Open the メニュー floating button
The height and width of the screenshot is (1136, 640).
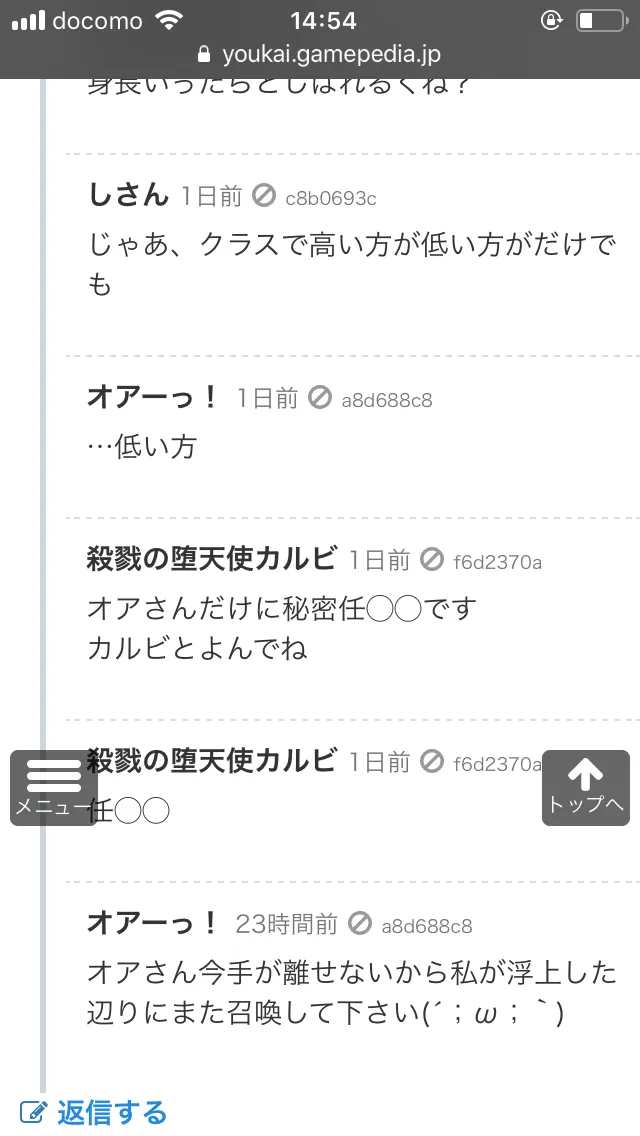coord(54,788)
